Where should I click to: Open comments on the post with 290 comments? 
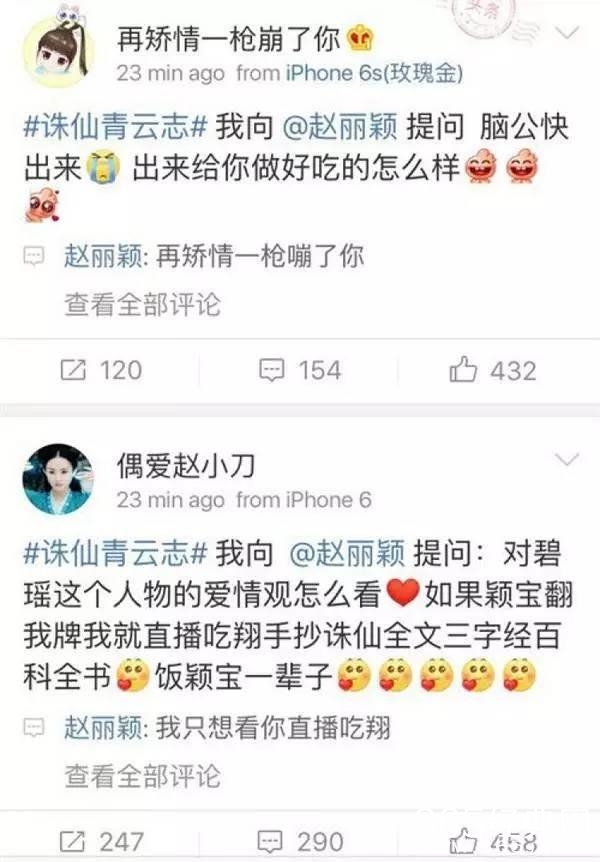(x=300, y=842)
